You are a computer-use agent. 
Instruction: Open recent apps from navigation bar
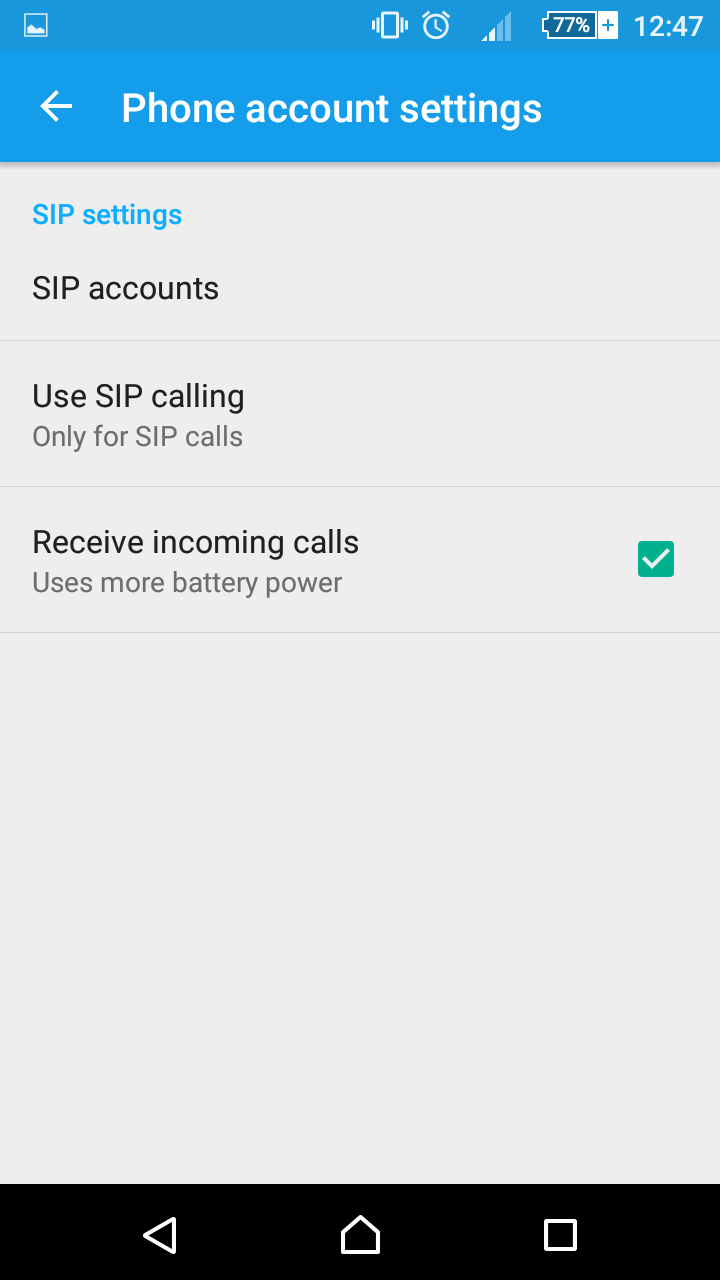pos(560,1234)
